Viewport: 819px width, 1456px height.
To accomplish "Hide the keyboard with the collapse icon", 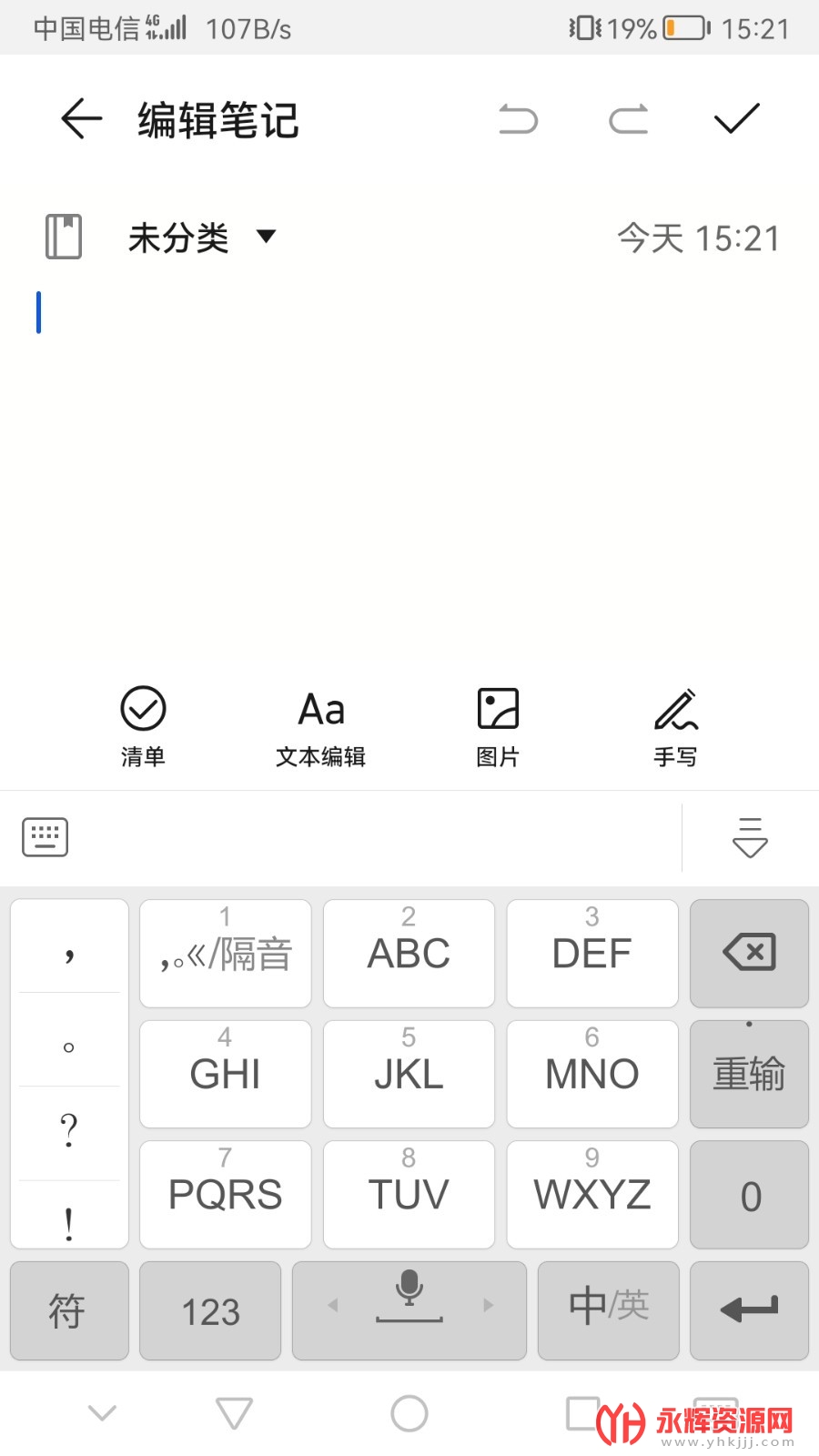I will 750,837.
